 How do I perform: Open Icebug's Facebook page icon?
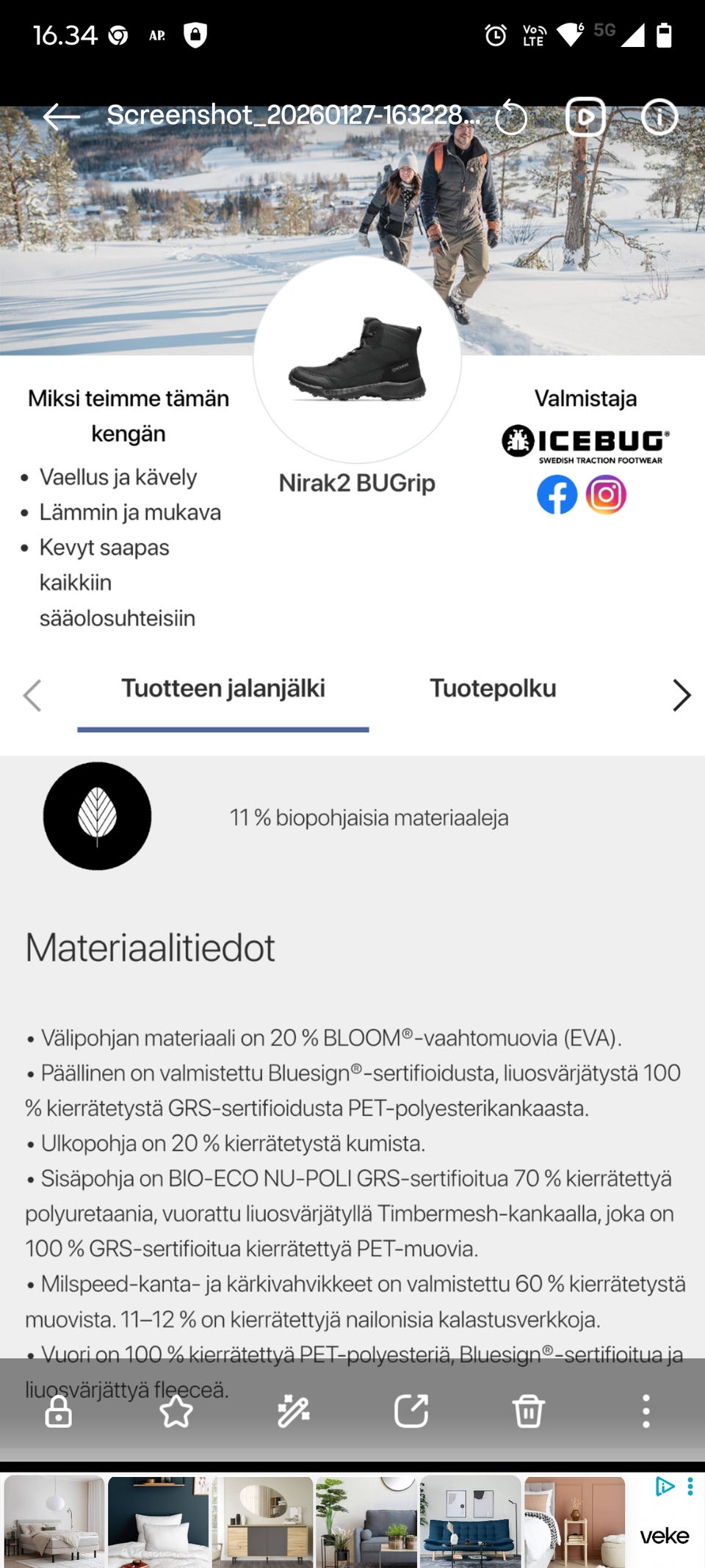(558, 494)
